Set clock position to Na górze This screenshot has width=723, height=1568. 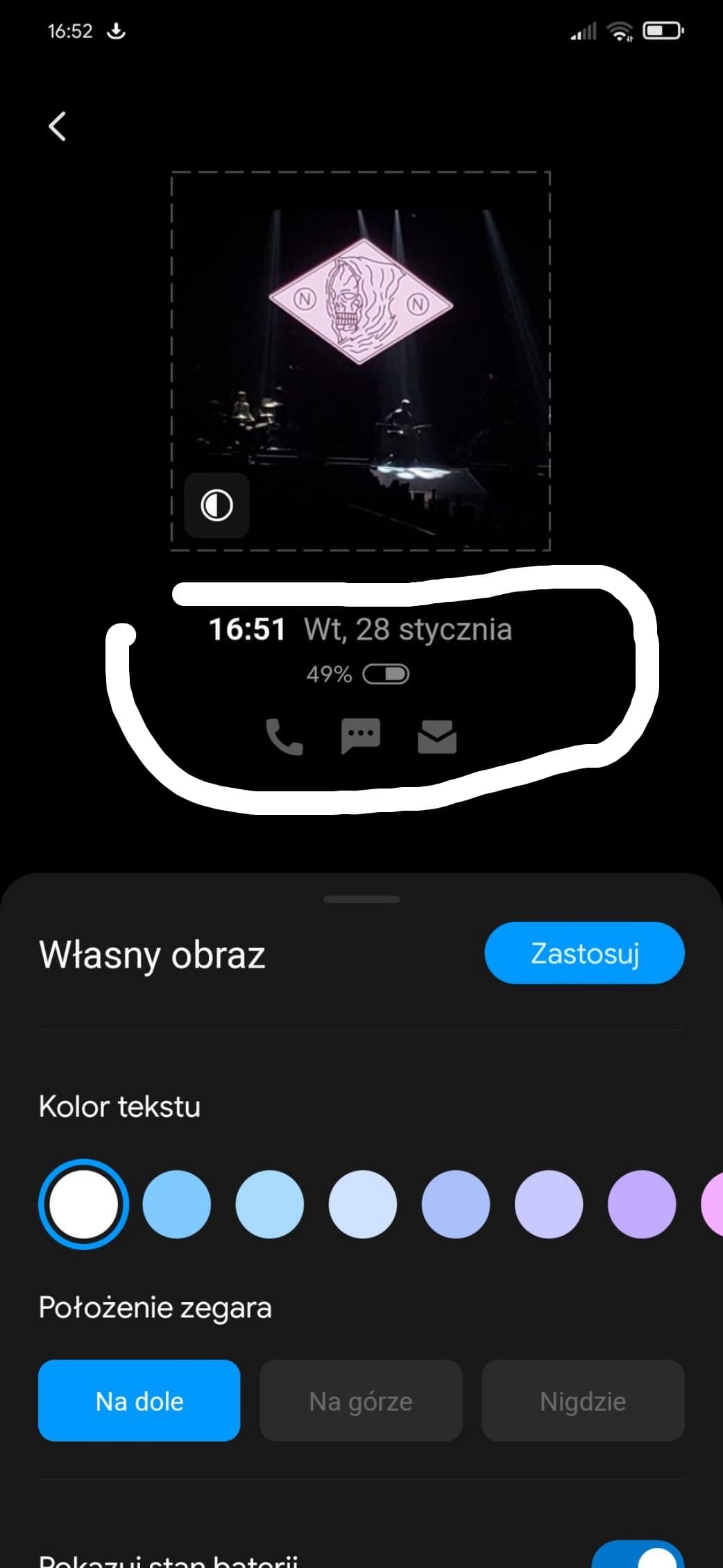[x=361, y=1401]
